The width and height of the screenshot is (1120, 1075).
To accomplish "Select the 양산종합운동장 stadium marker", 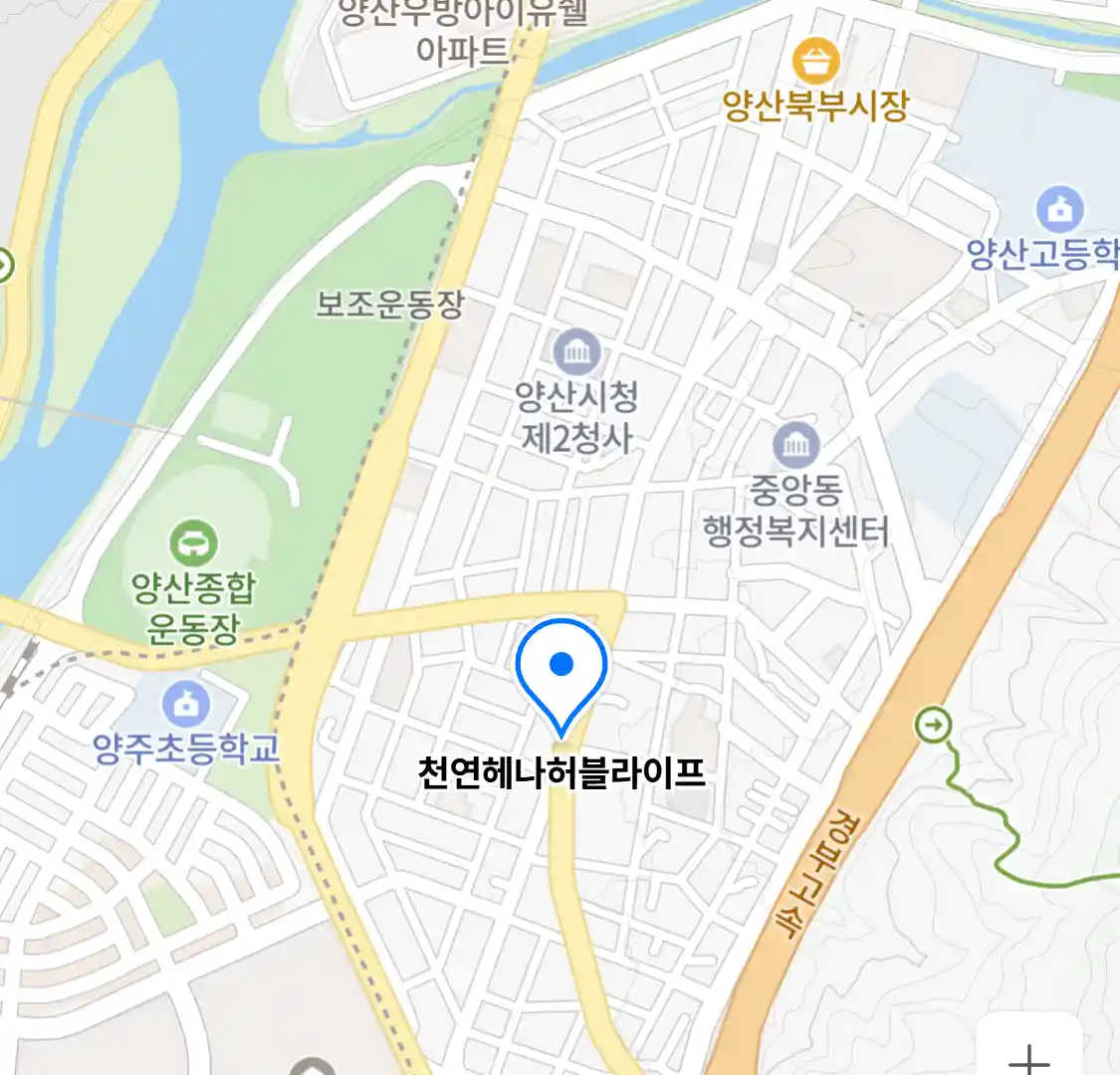I will (x=194, y=543).
